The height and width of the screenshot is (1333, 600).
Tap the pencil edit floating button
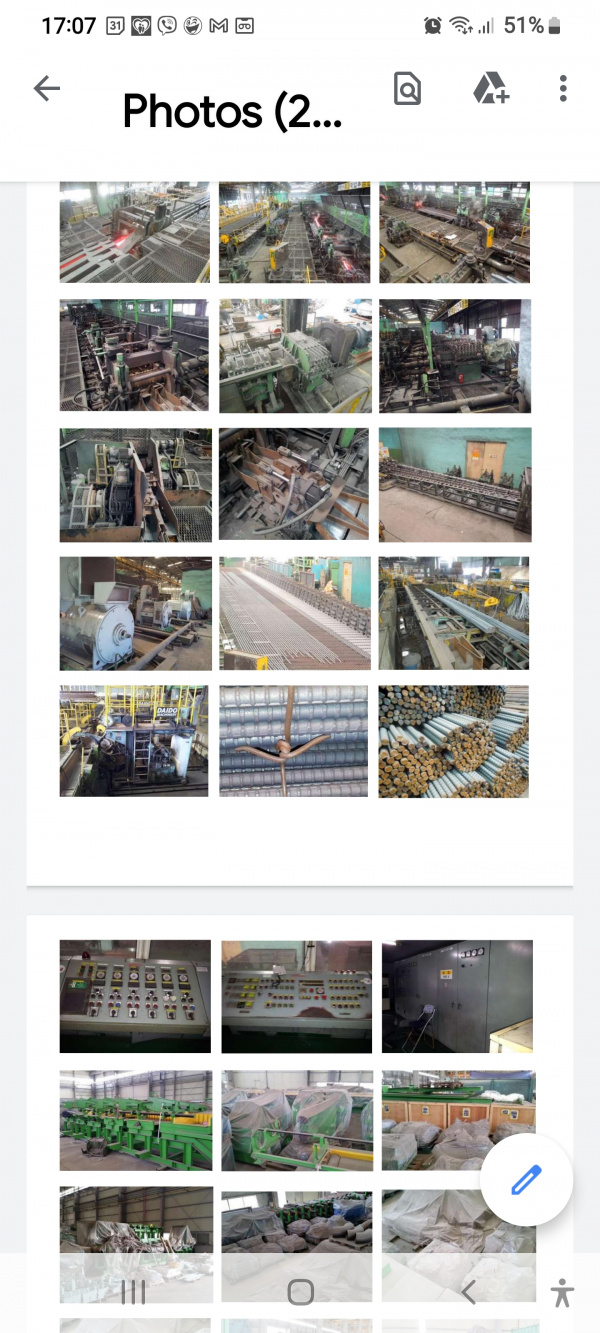[x=526, y=1180]
